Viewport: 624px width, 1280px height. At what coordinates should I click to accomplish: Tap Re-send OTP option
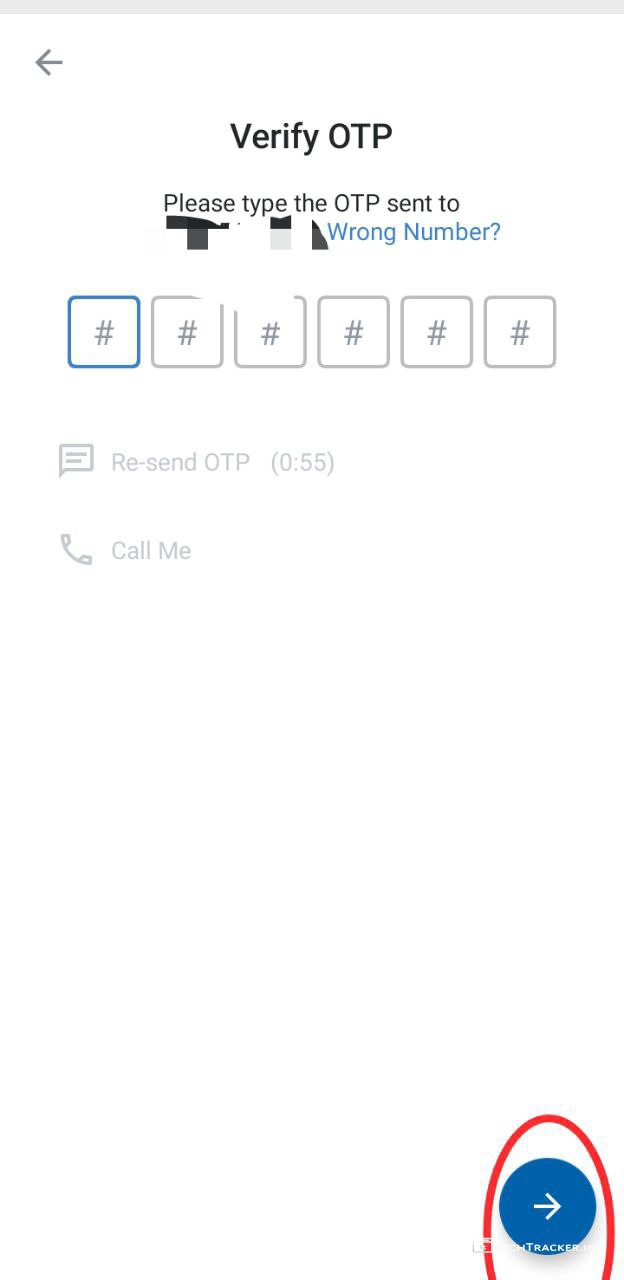[x=180, y=462]
